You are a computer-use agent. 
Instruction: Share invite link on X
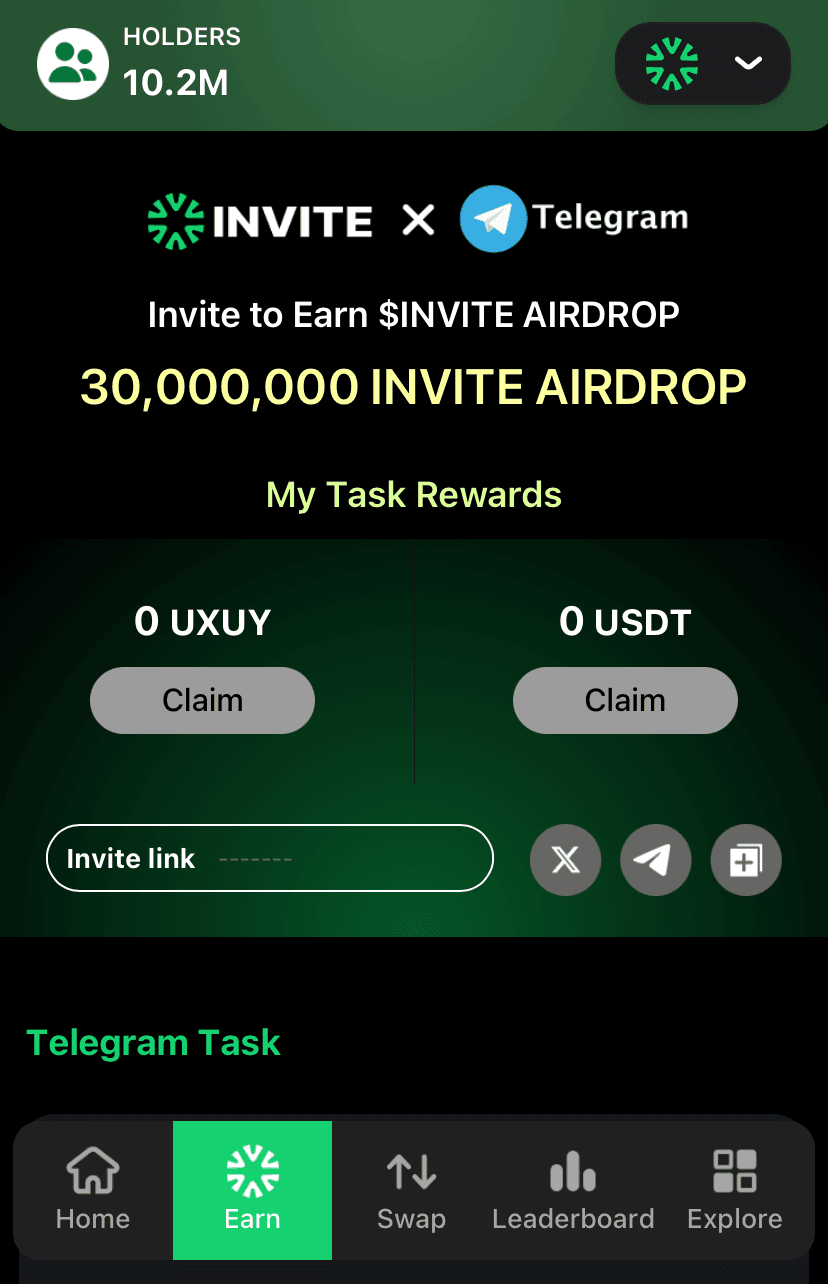(x=565, y=859)
